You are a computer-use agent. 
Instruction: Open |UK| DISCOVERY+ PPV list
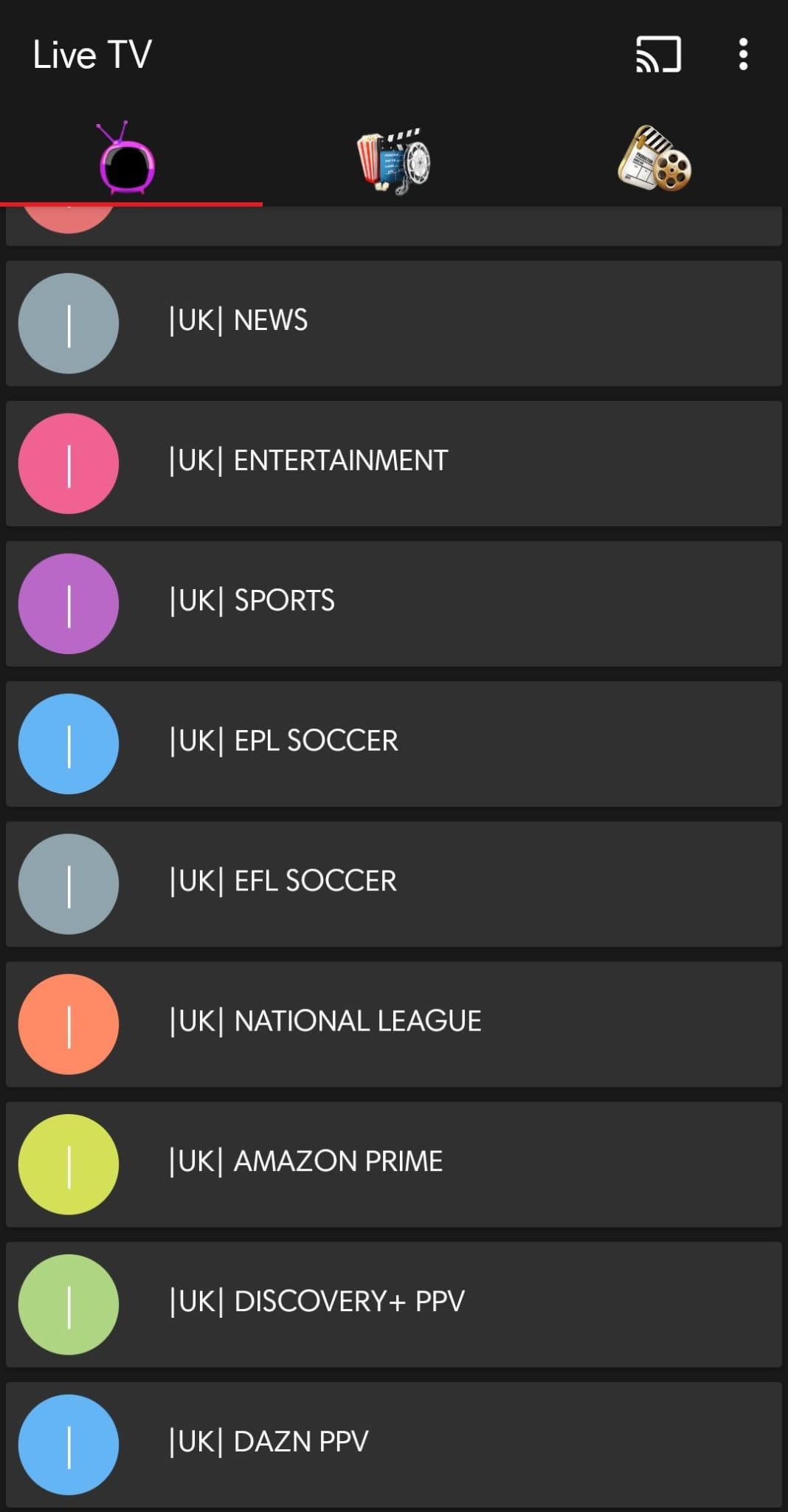coord(393,1305)
